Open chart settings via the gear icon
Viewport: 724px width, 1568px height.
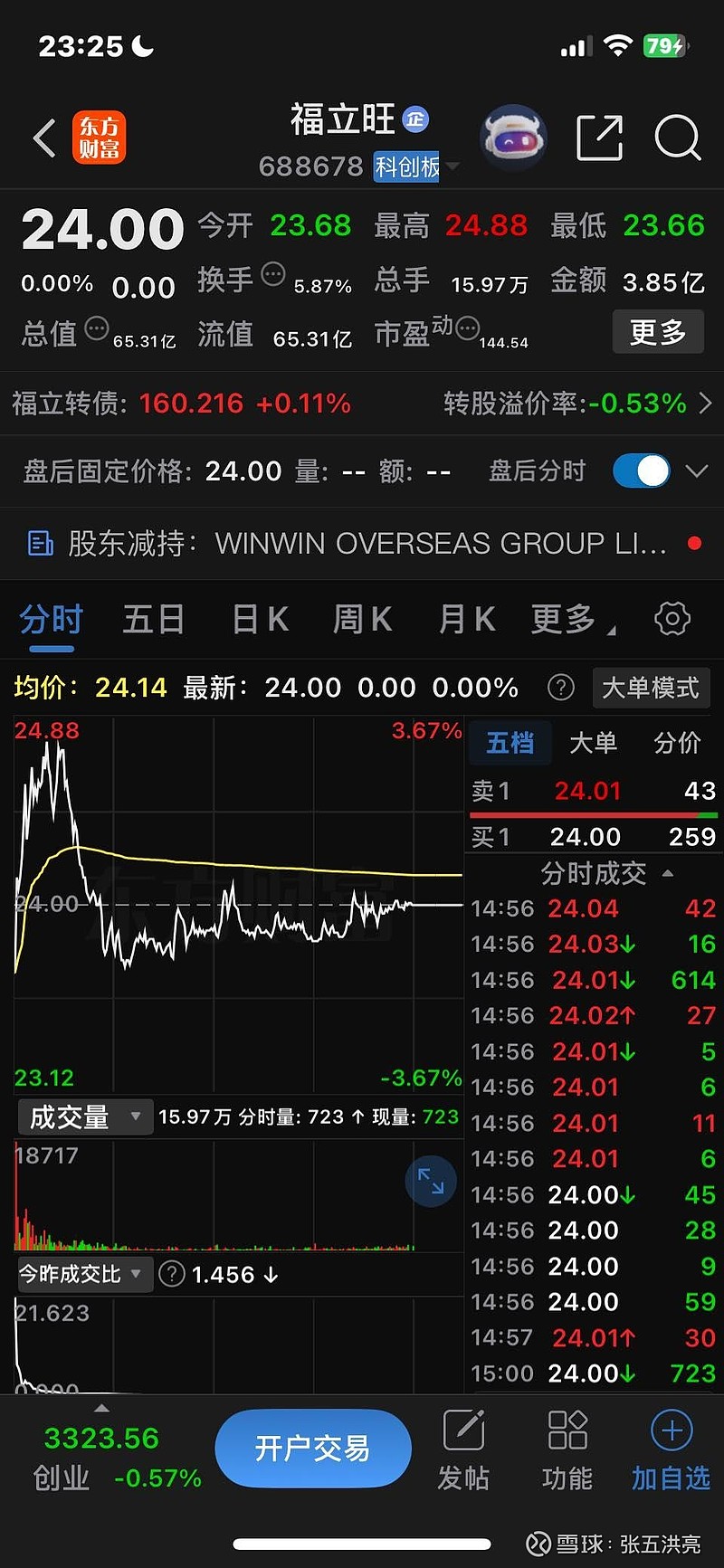tap(672, 619)
